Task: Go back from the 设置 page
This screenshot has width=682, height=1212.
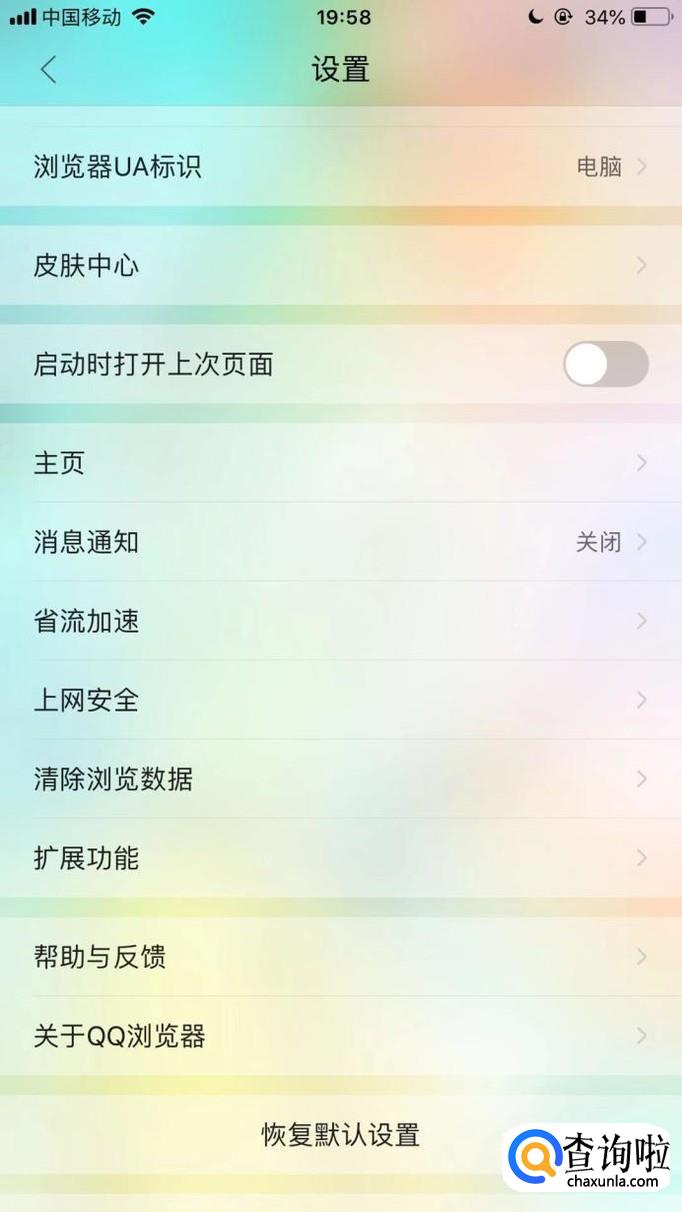Action: tap(48, 69)
